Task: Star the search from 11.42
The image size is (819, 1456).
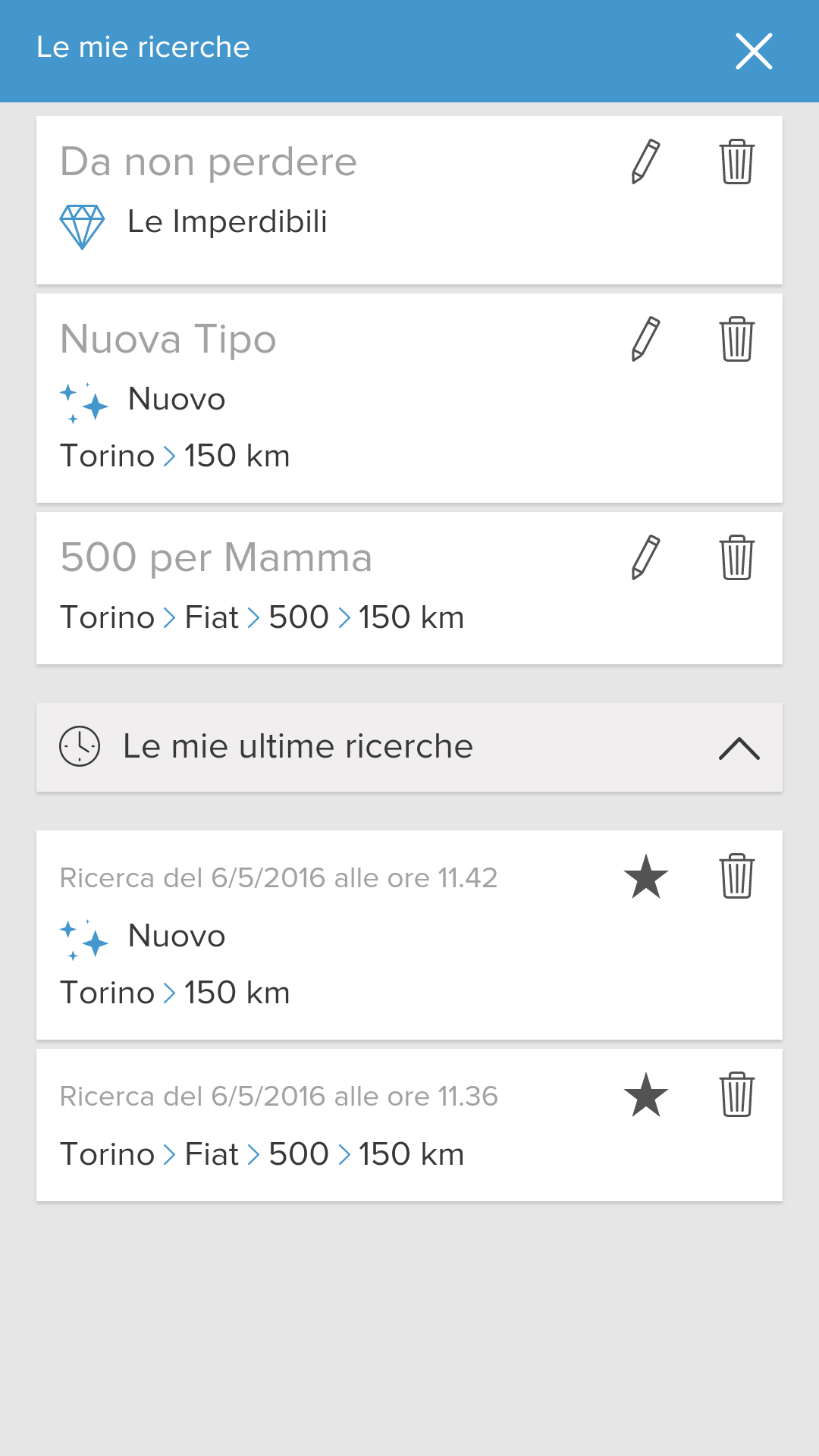Action: (x=645, y=877)
